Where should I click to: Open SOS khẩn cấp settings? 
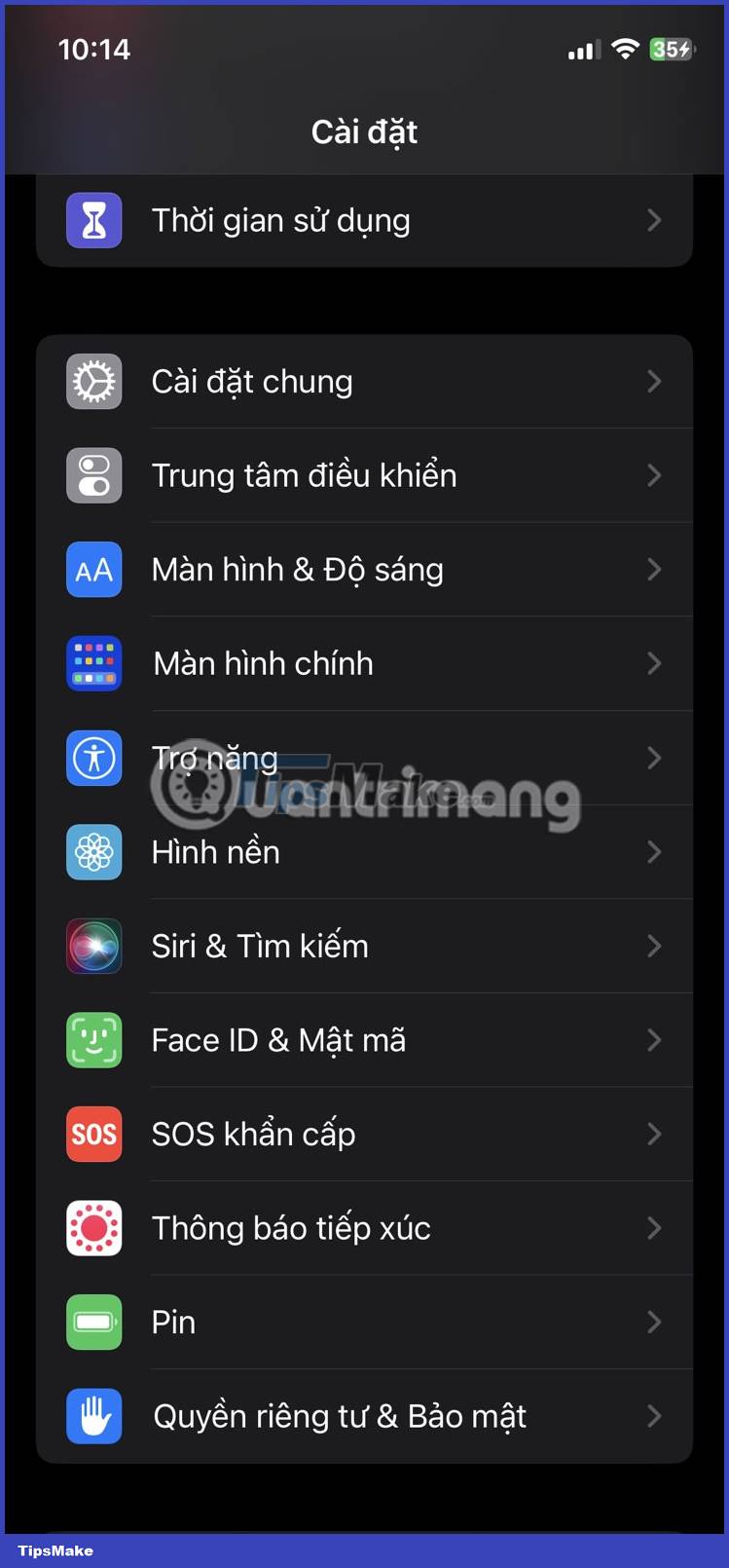point(364,1135)
